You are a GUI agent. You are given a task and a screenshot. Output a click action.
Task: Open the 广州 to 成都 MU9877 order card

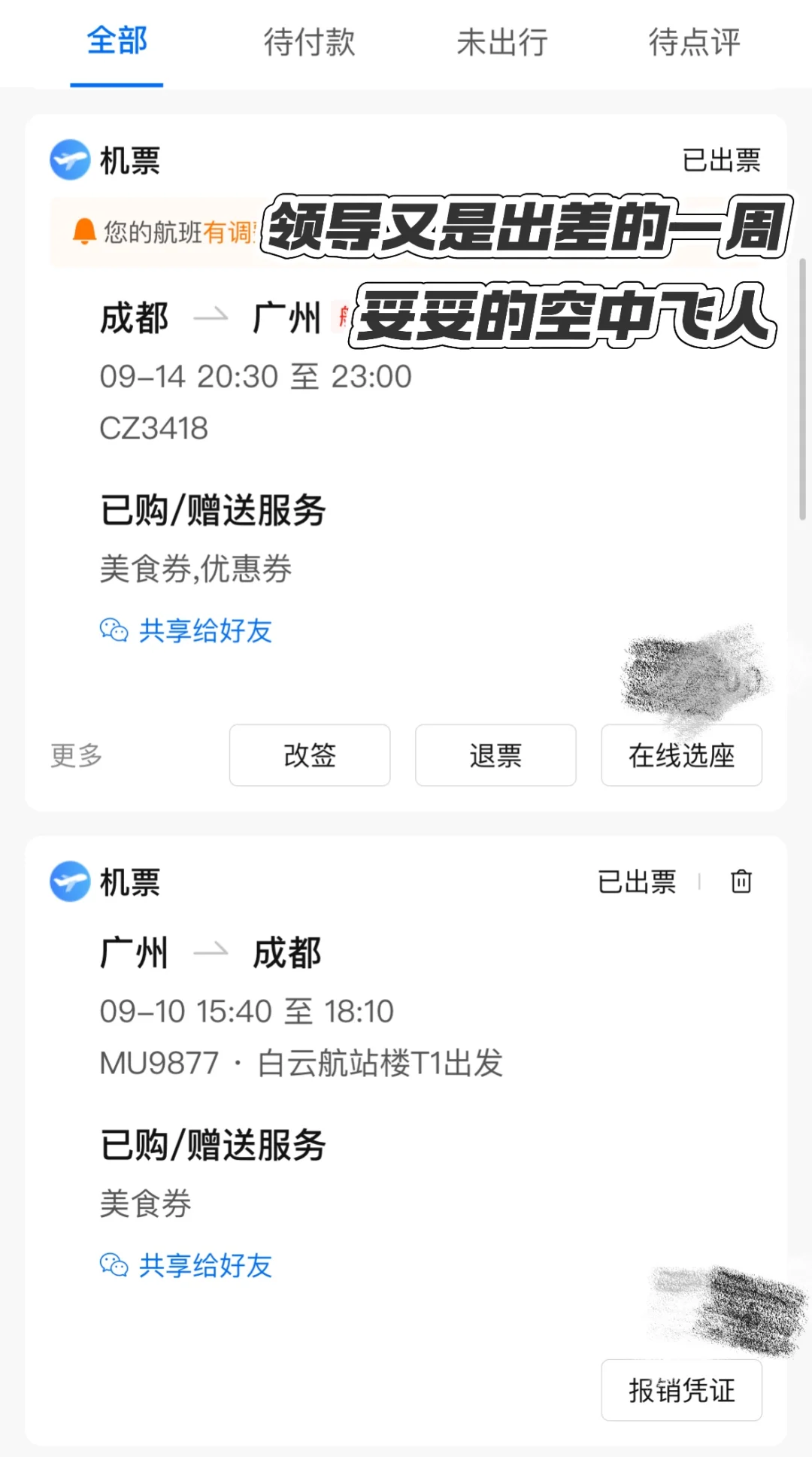click(x=406, y=1140)
